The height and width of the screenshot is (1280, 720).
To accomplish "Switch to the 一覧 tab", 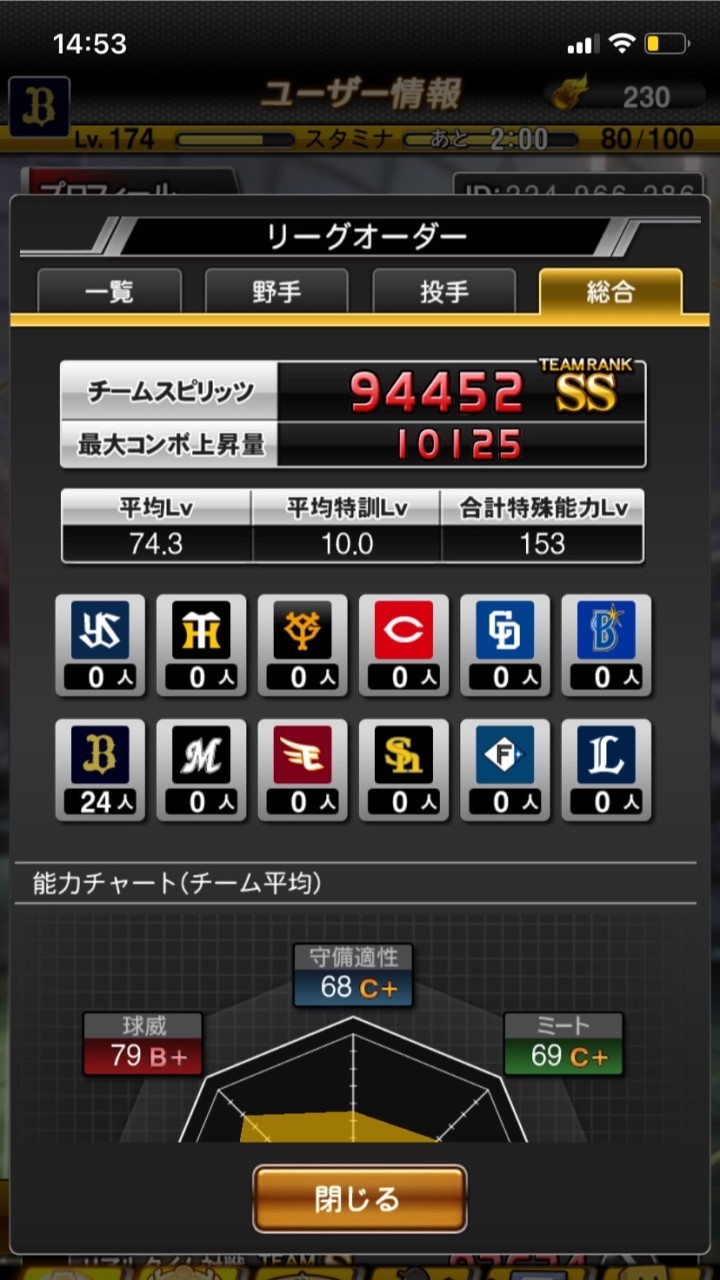I will (110, 292).
